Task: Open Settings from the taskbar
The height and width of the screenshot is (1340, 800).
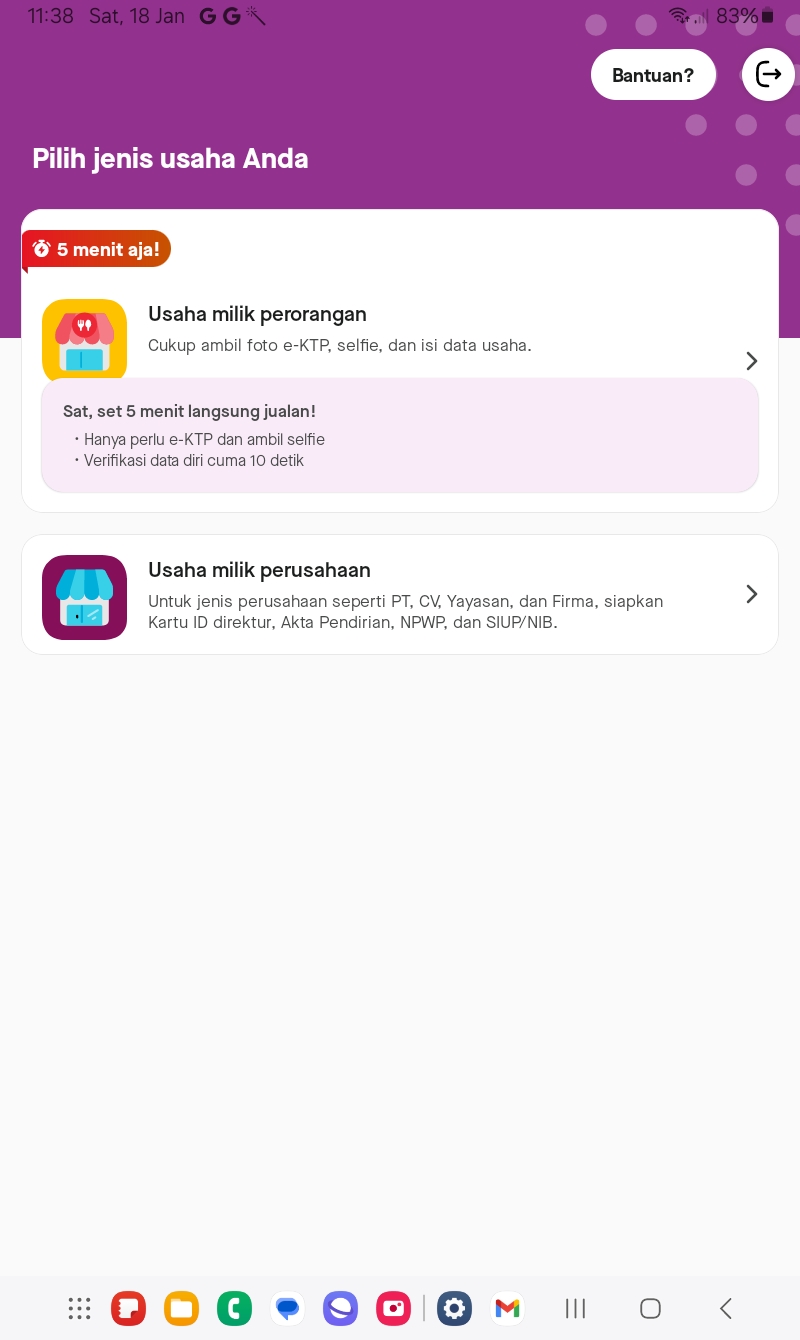Action: point(454,1308)
